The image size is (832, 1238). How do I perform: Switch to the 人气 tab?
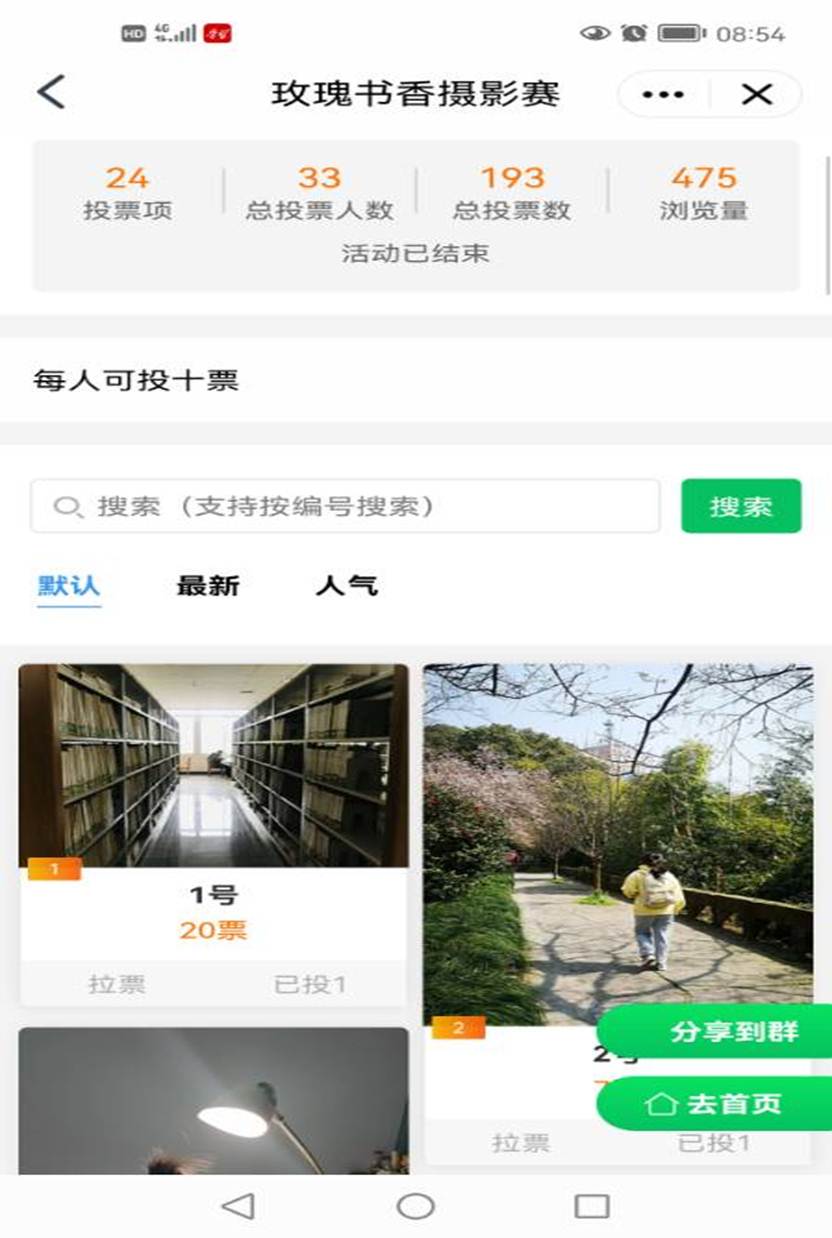346,586
